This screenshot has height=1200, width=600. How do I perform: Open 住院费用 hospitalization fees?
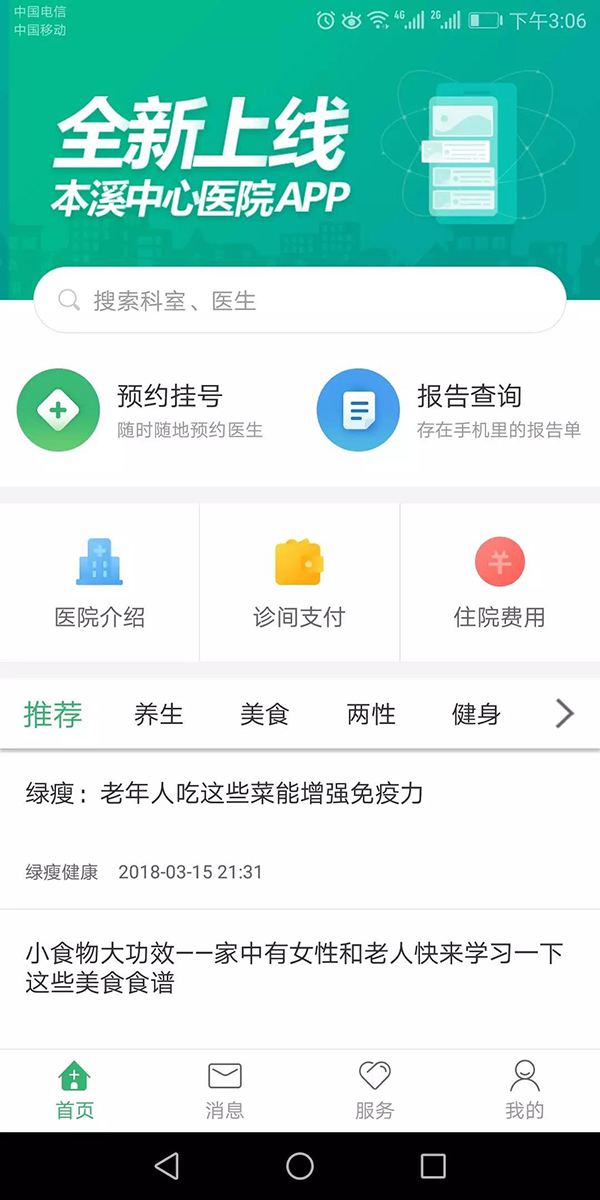[499, 583]
